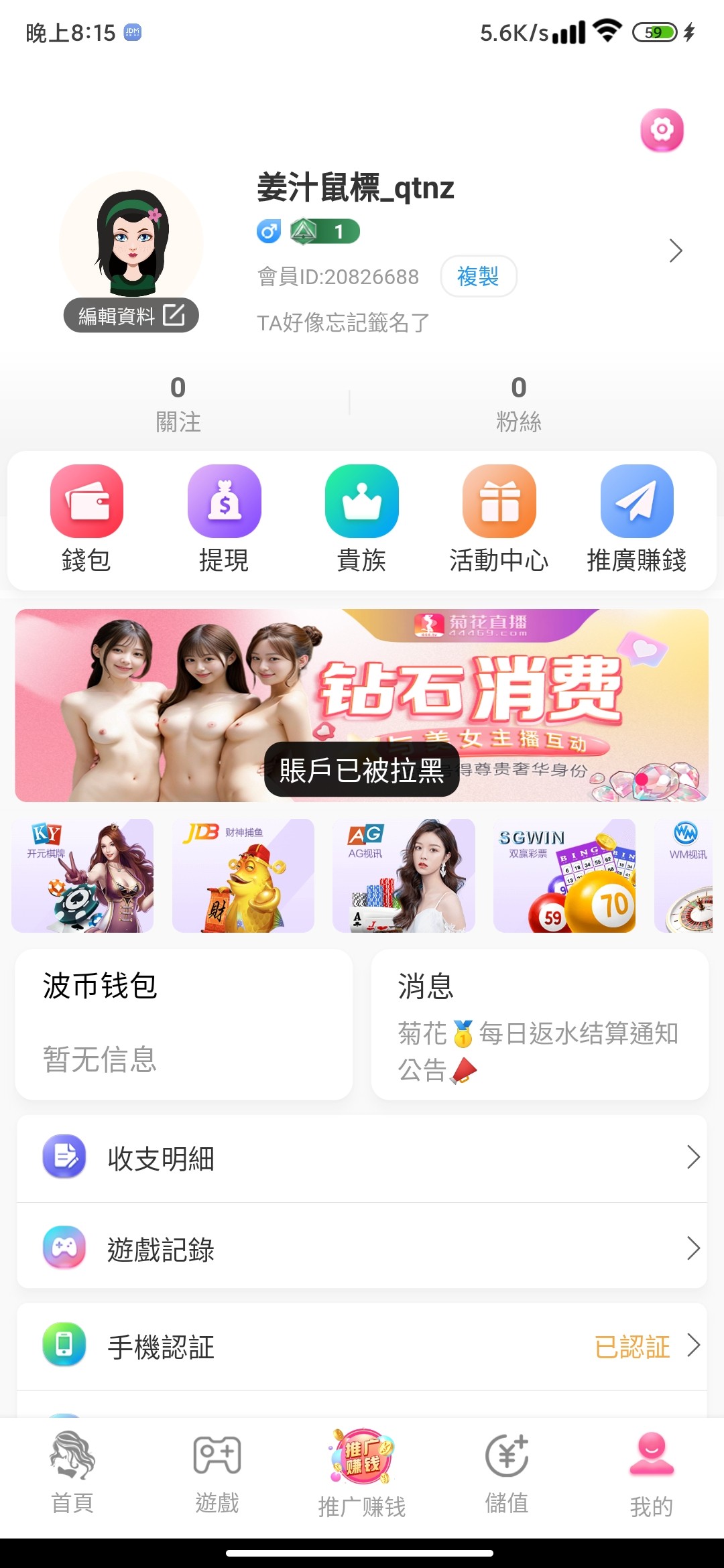
Task: Open 遊戲記錄 row
Action: tap(361, 1248)
